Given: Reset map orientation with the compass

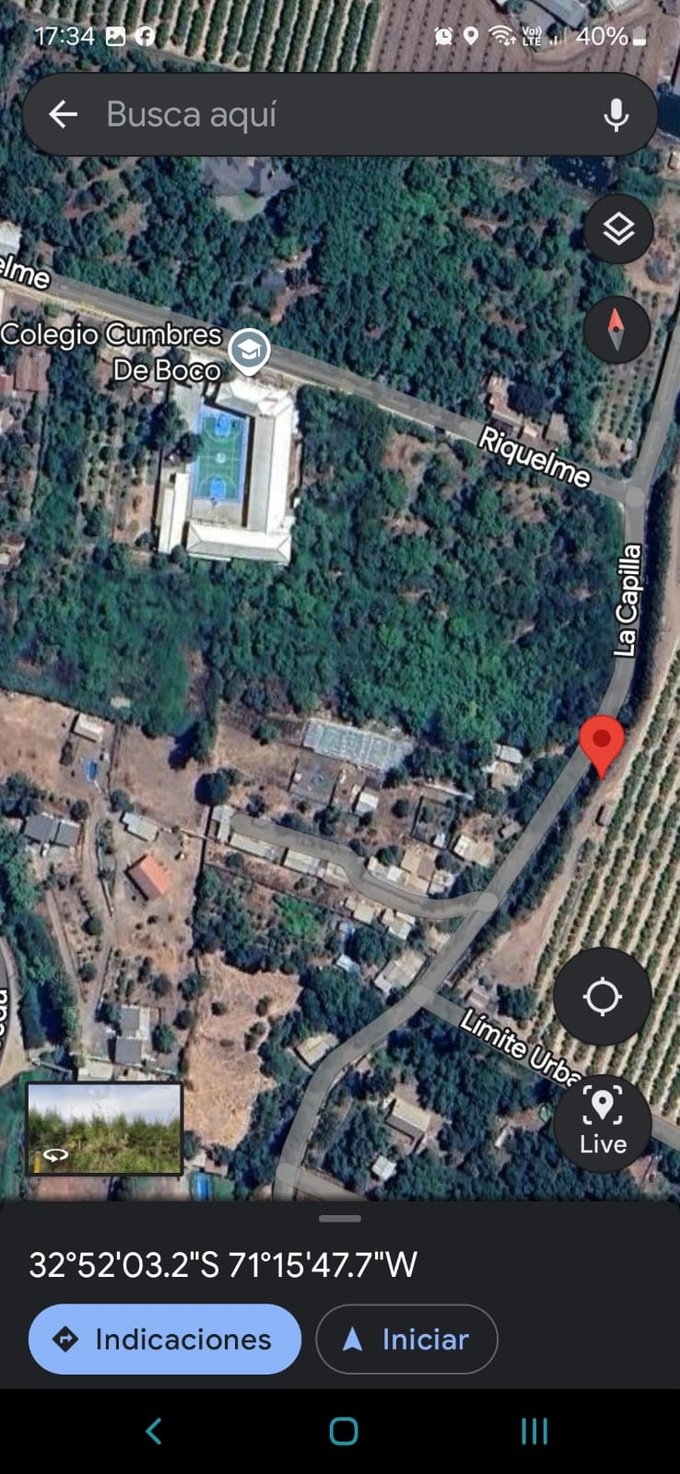Looking at the screenshot, I should pyautogui.click(x=617, y=329).
